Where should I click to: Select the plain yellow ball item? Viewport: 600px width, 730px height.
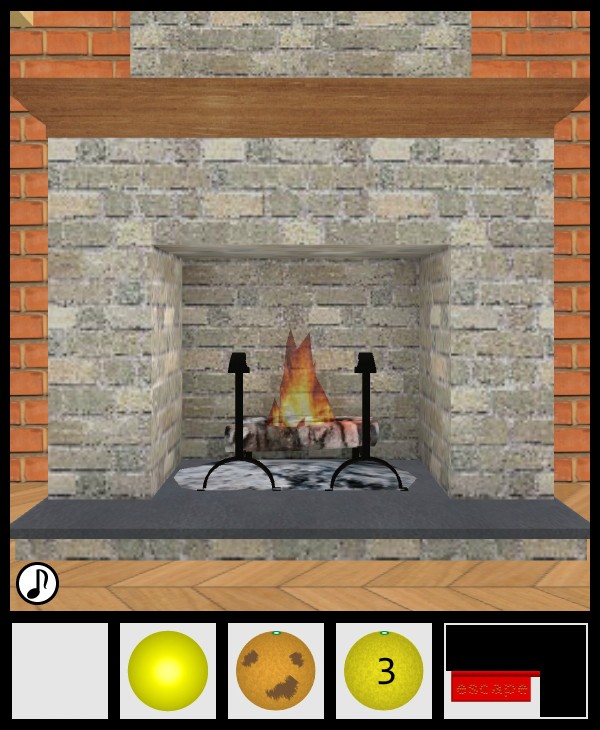[x=168, y=671]
